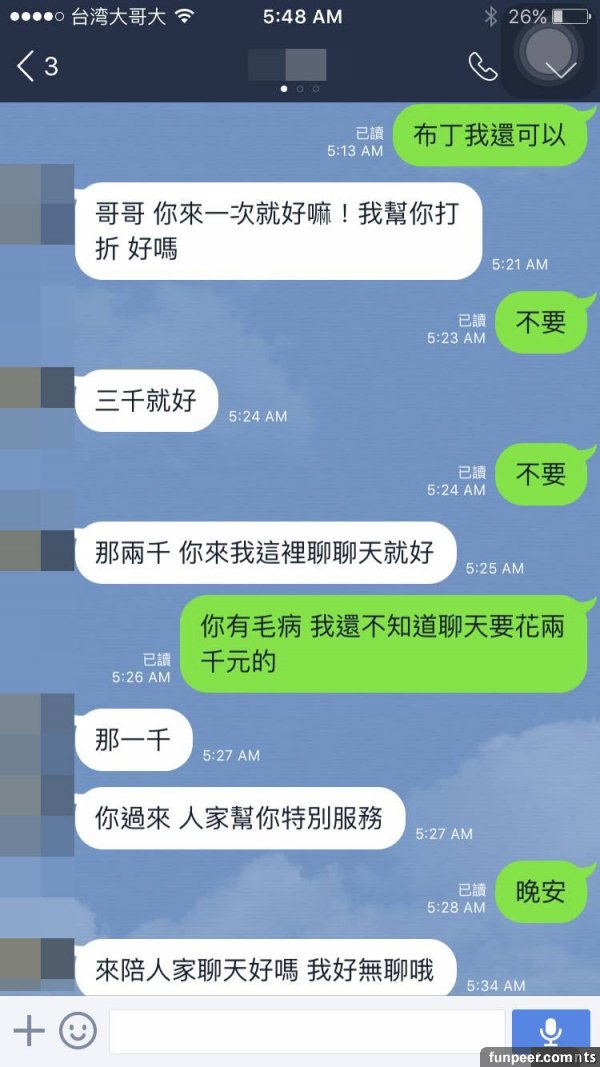The width and height of the screenshot is (600, 1067).
Task: Focus the message text field
Action: [306, 1030]
